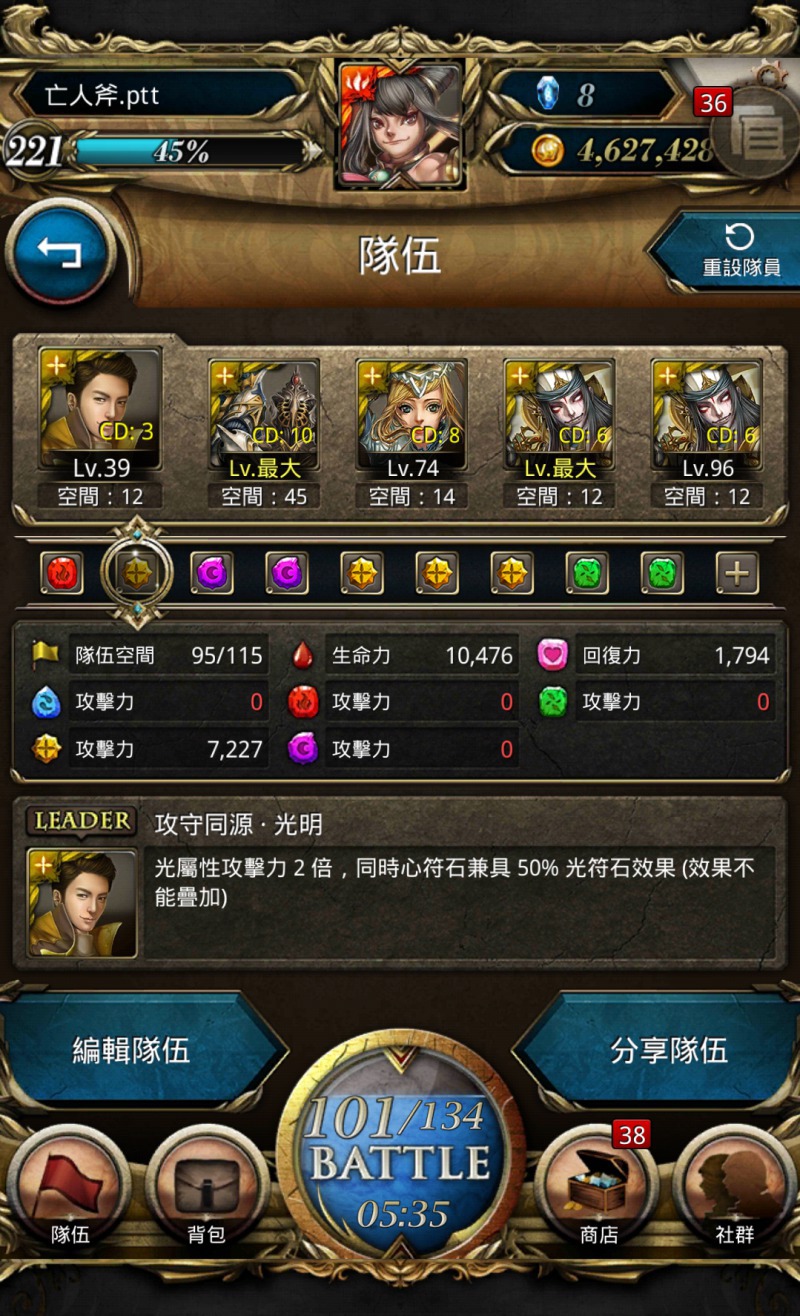This screenshot has height=1316, width=800.
Task: Switch to the red fire team slot
Action: pos(62,573)
